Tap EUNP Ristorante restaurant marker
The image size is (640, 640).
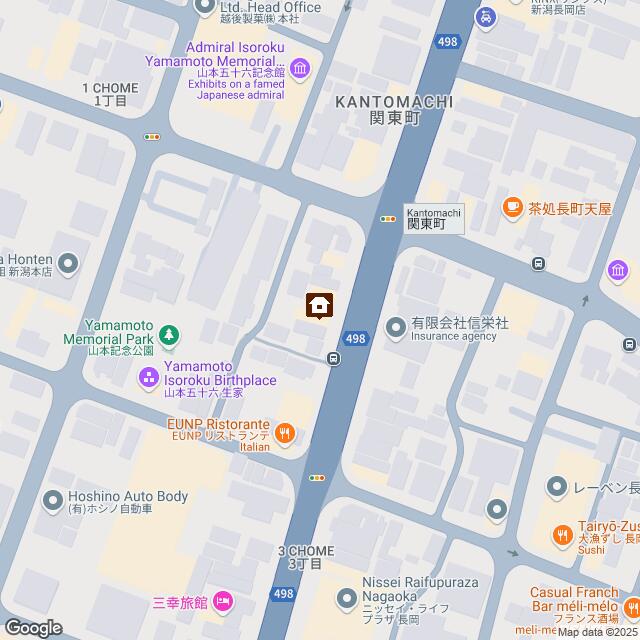click(x=285, y=433)
